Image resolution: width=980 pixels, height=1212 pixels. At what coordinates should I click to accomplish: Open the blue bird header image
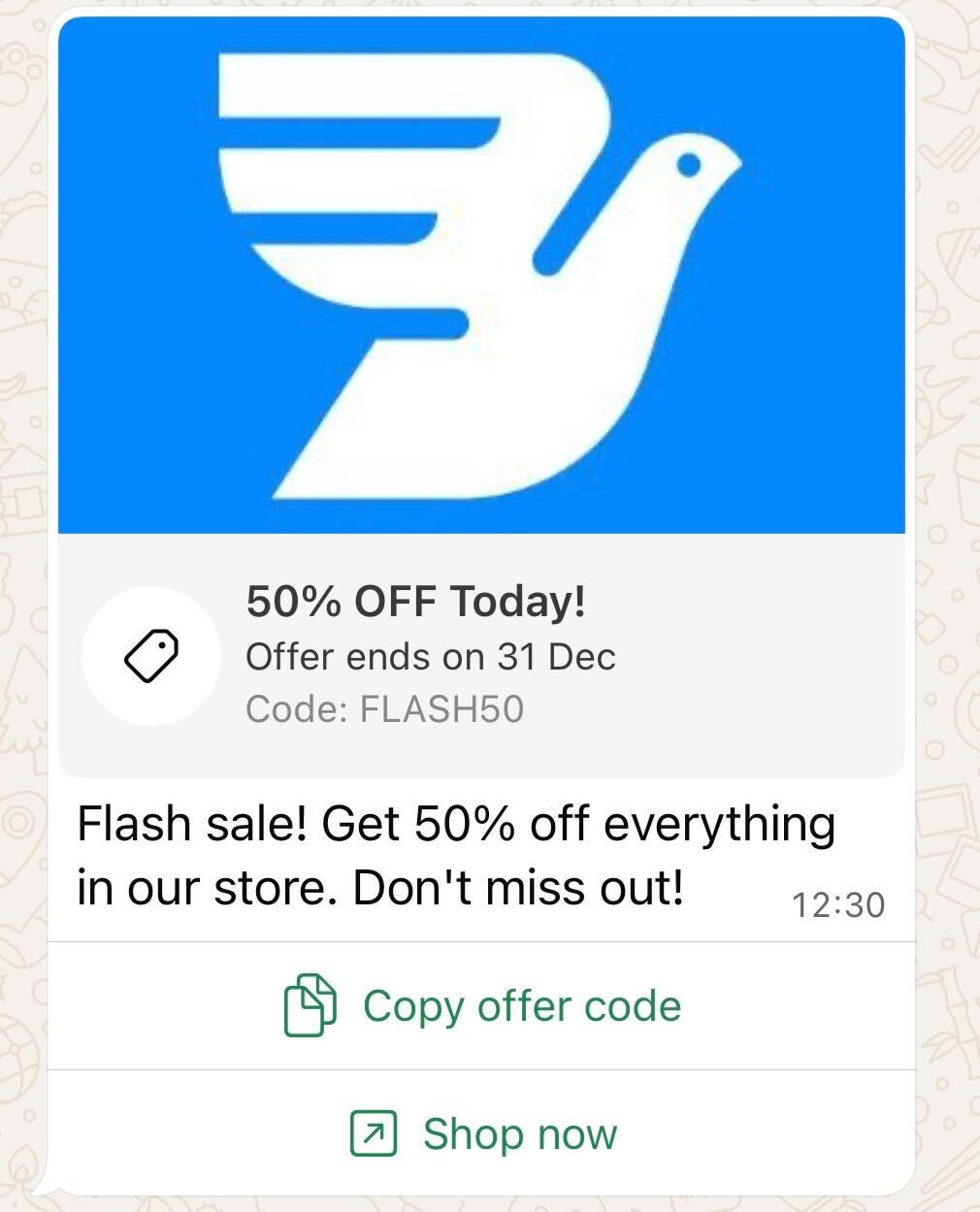click(481, 277)
